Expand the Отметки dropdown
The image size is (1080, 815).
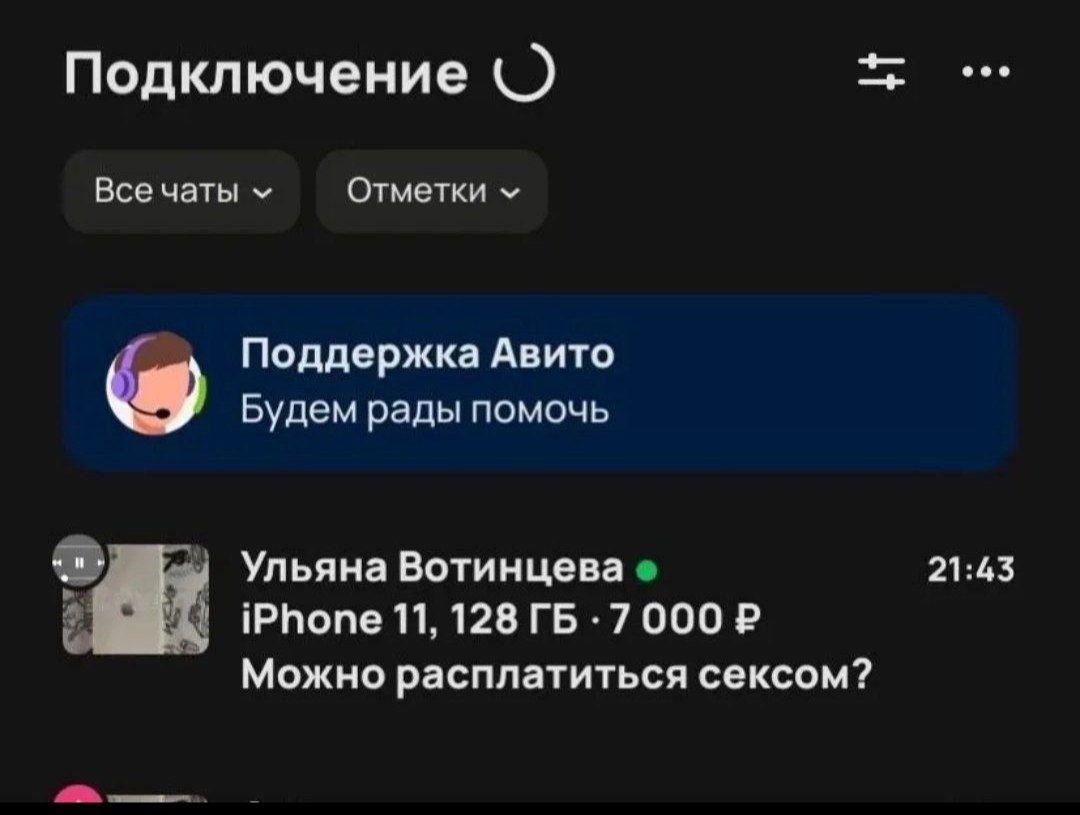point(431,191)
